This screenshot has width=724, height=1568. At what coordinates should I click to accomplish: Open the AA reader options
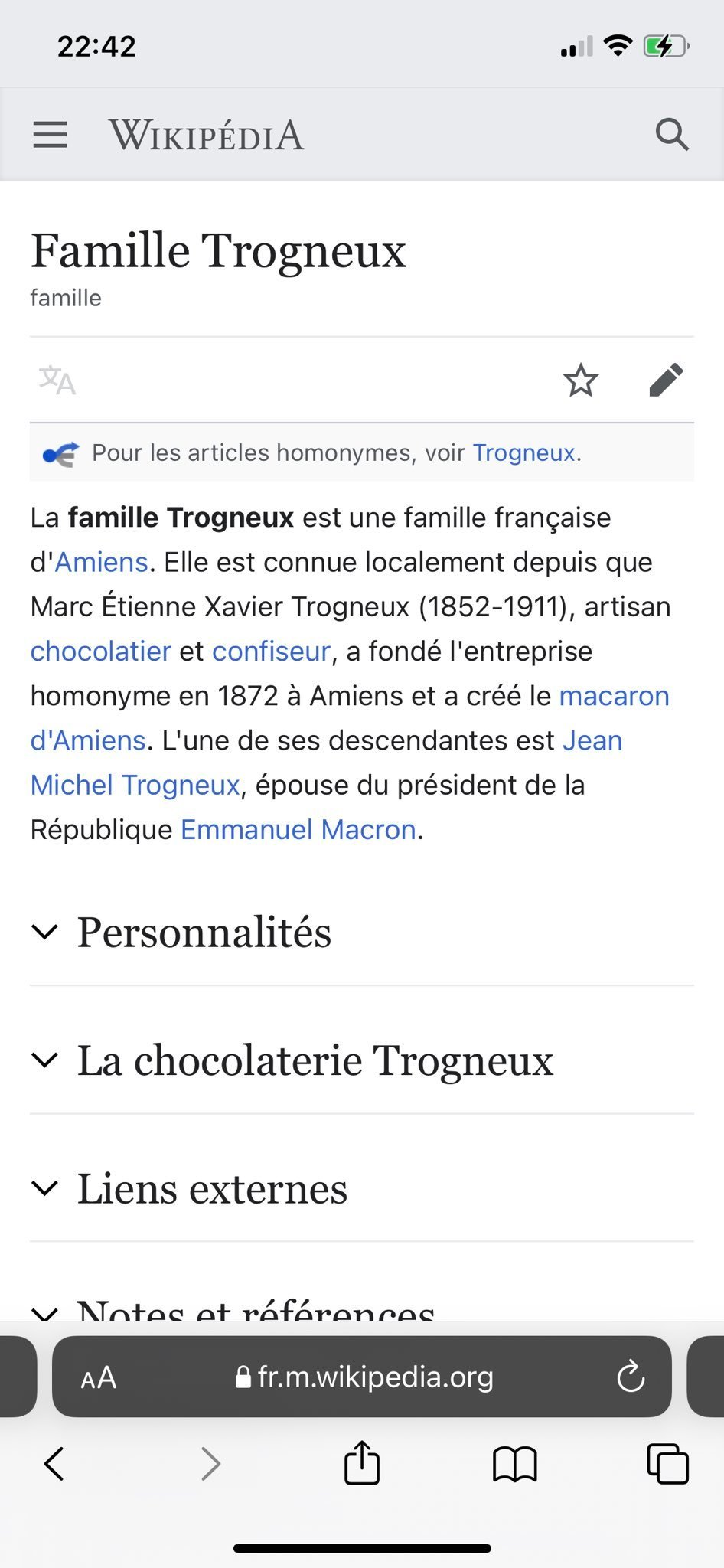point(99,1378)
